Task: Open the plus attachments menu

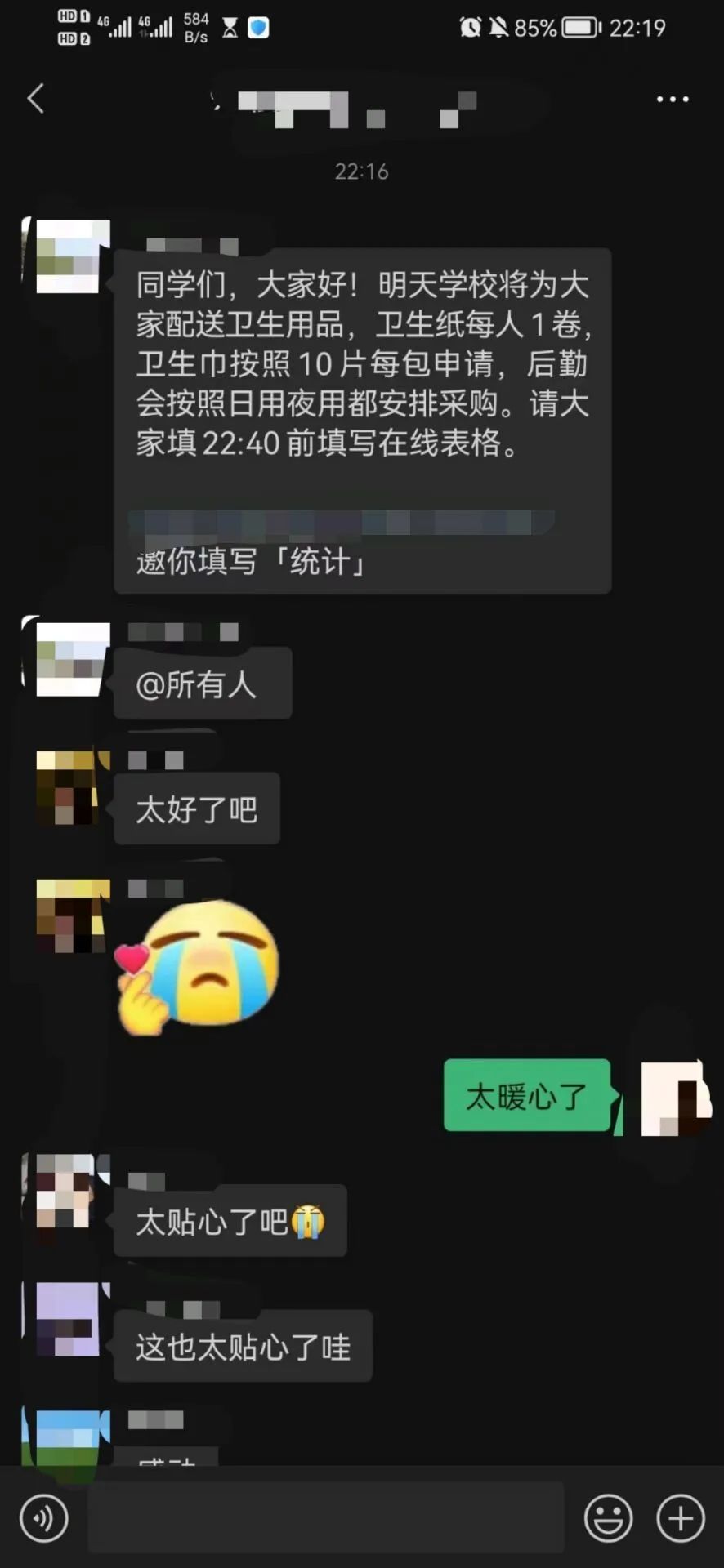Action: pyautogui.click(x=680, y=1518)
